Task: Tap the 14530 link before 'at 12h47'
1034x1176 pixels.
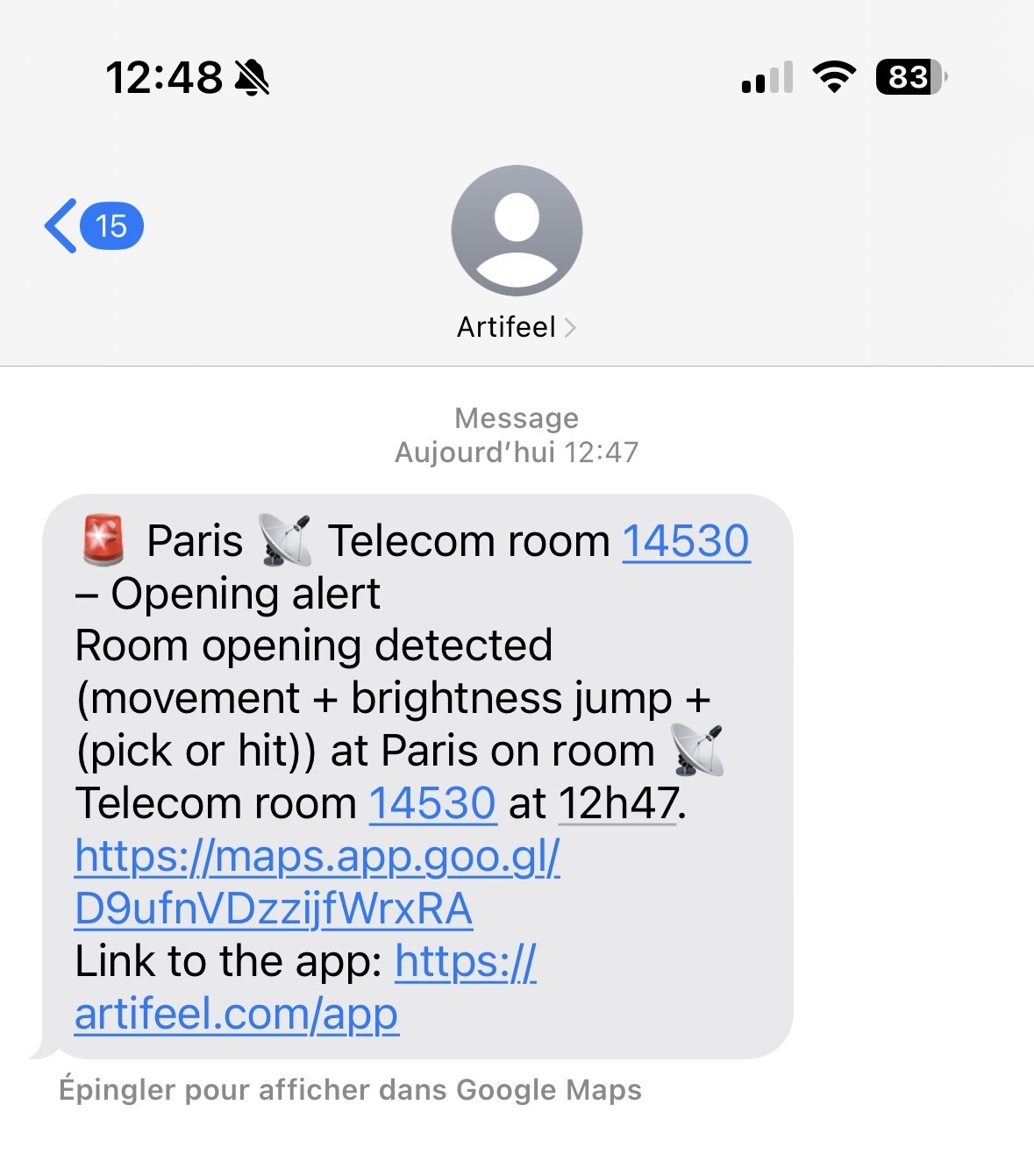Action: tap(432, 803)
